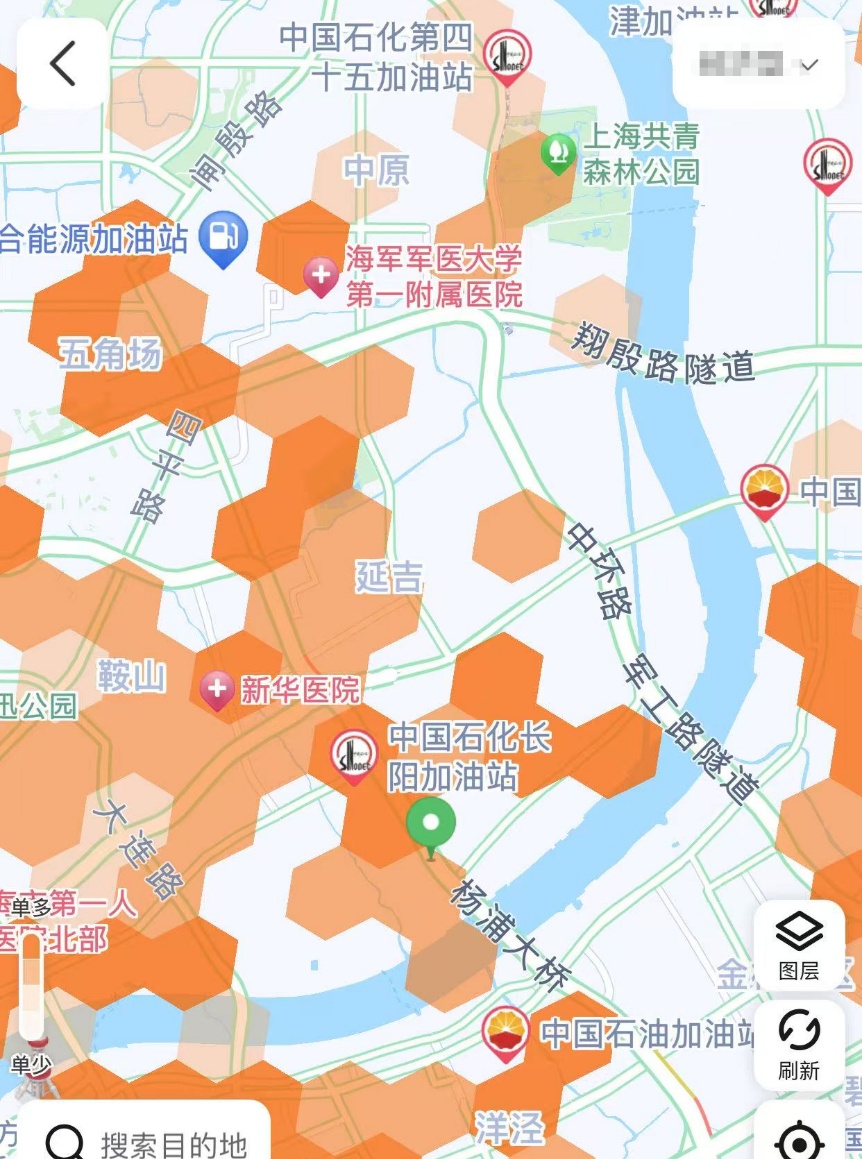Tap the 合能源加油站 fuel marker
The height and width of the screenshot is (1159, 862).
click(223, 238)
